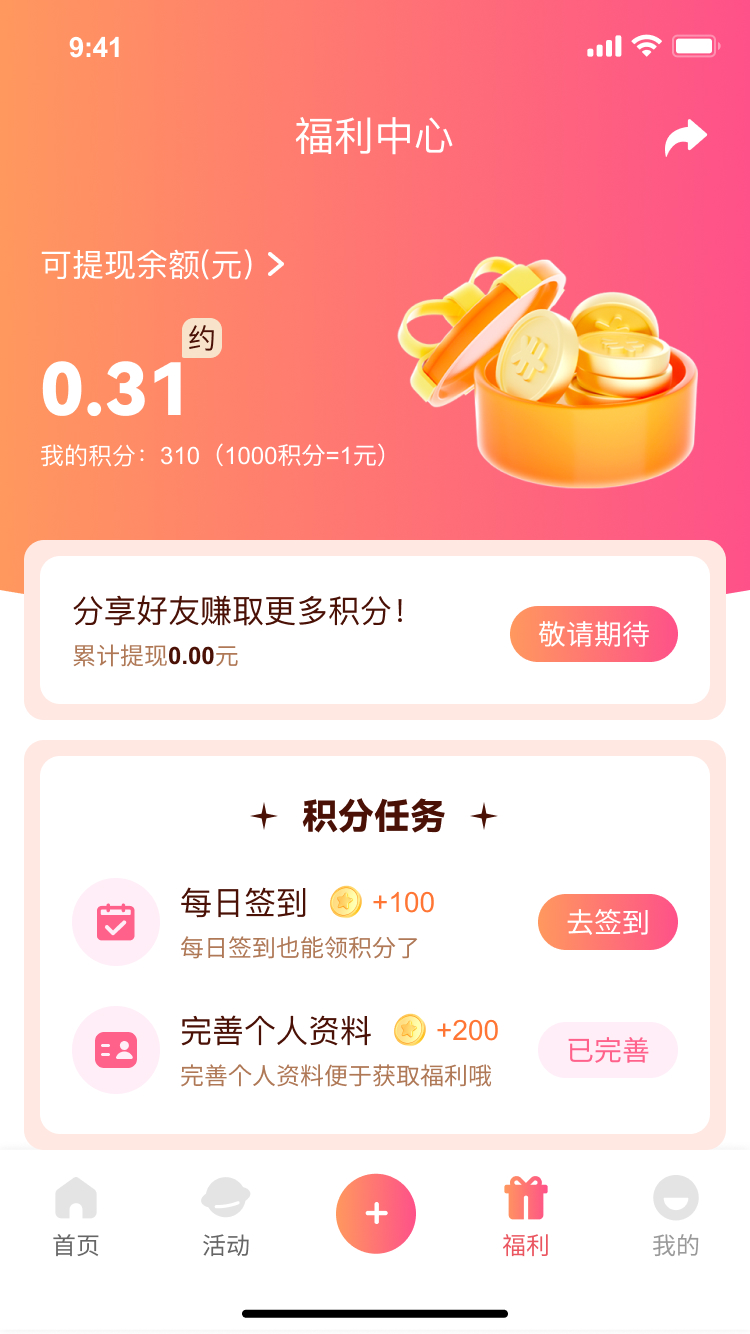This screenshot has height=1334, width=750.
Task: Go to the 首页 tab
Action: (x=76, y=1217)
